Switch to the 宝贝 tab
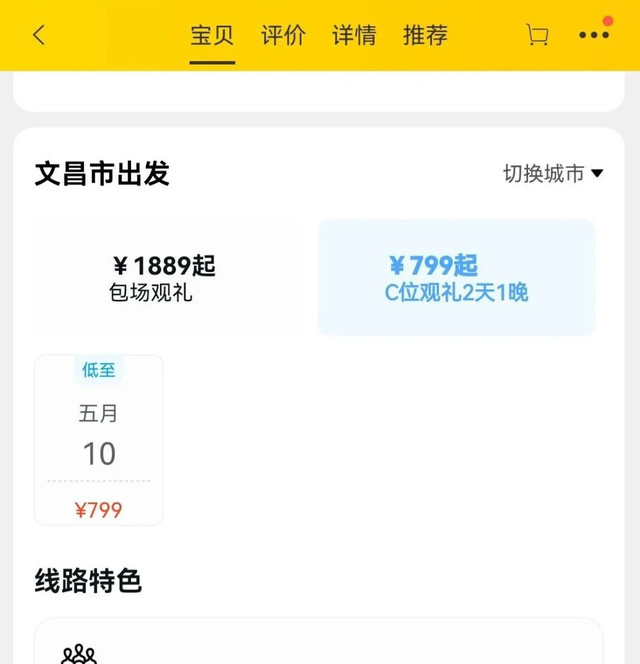 [x=212, y=36]
